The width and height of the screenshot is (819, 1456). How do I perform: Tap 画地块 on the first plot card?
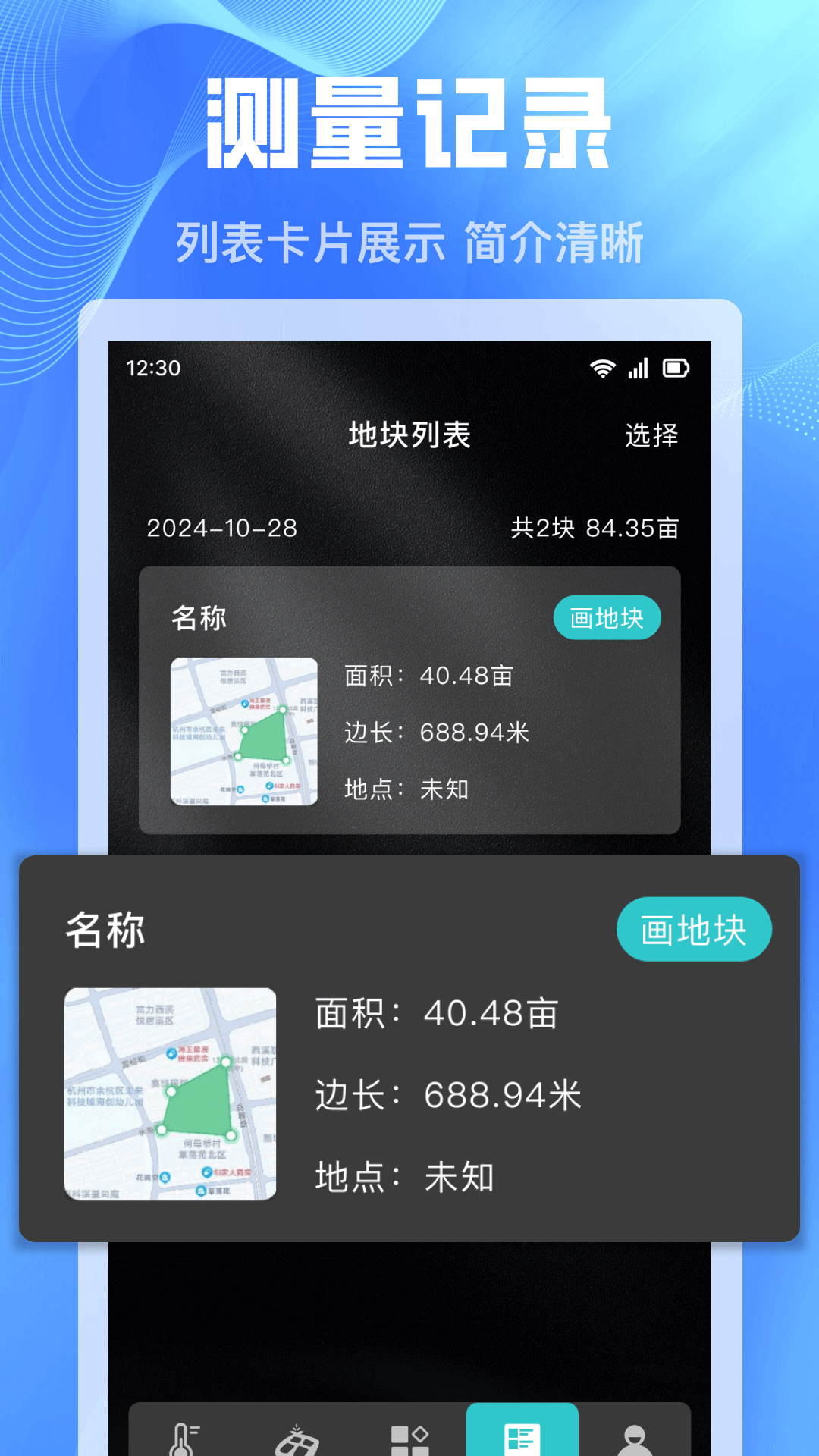point(607,617)
